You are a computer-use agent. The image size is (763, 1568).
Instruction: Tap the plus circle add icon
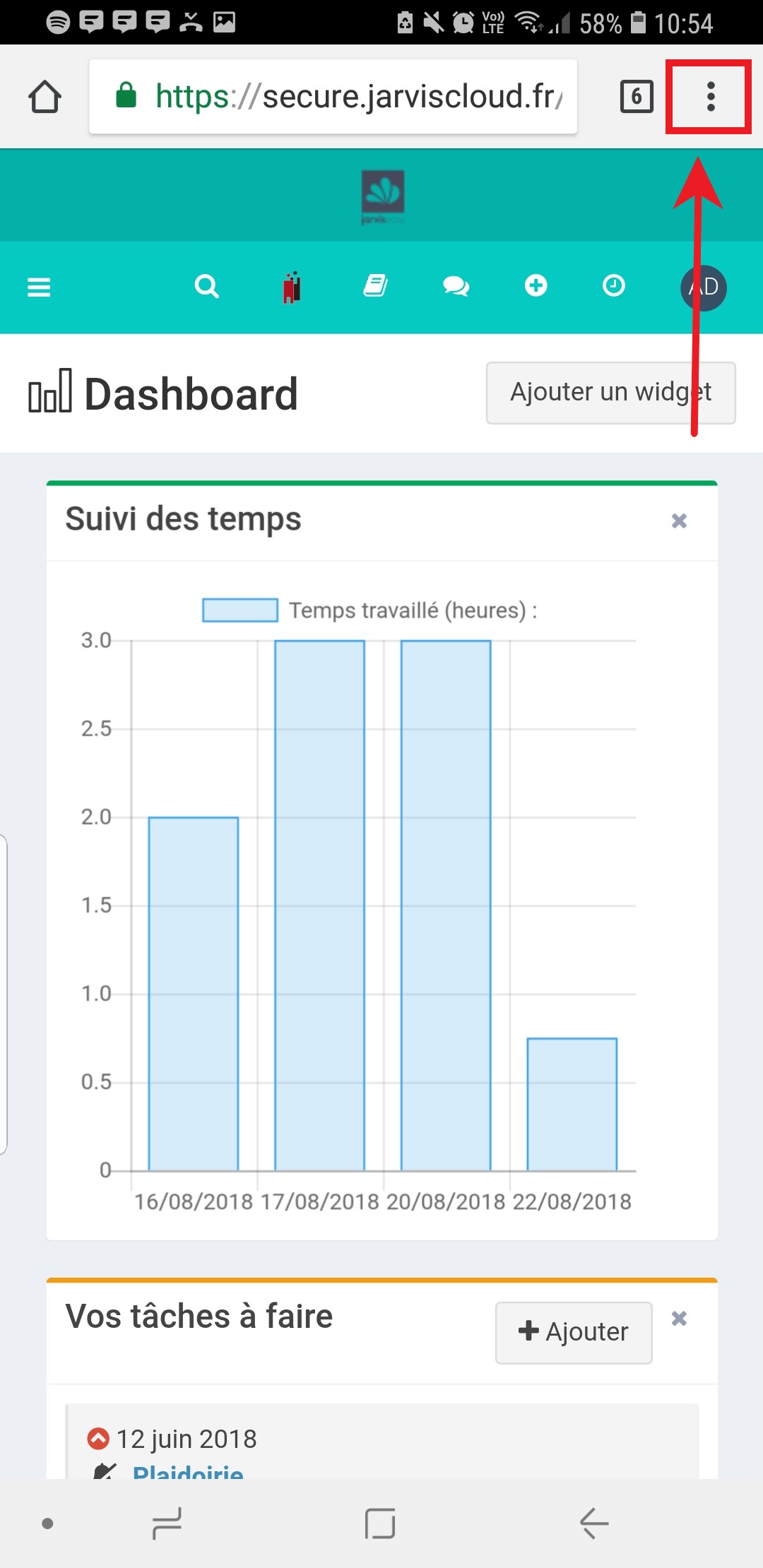click(536, 285)
